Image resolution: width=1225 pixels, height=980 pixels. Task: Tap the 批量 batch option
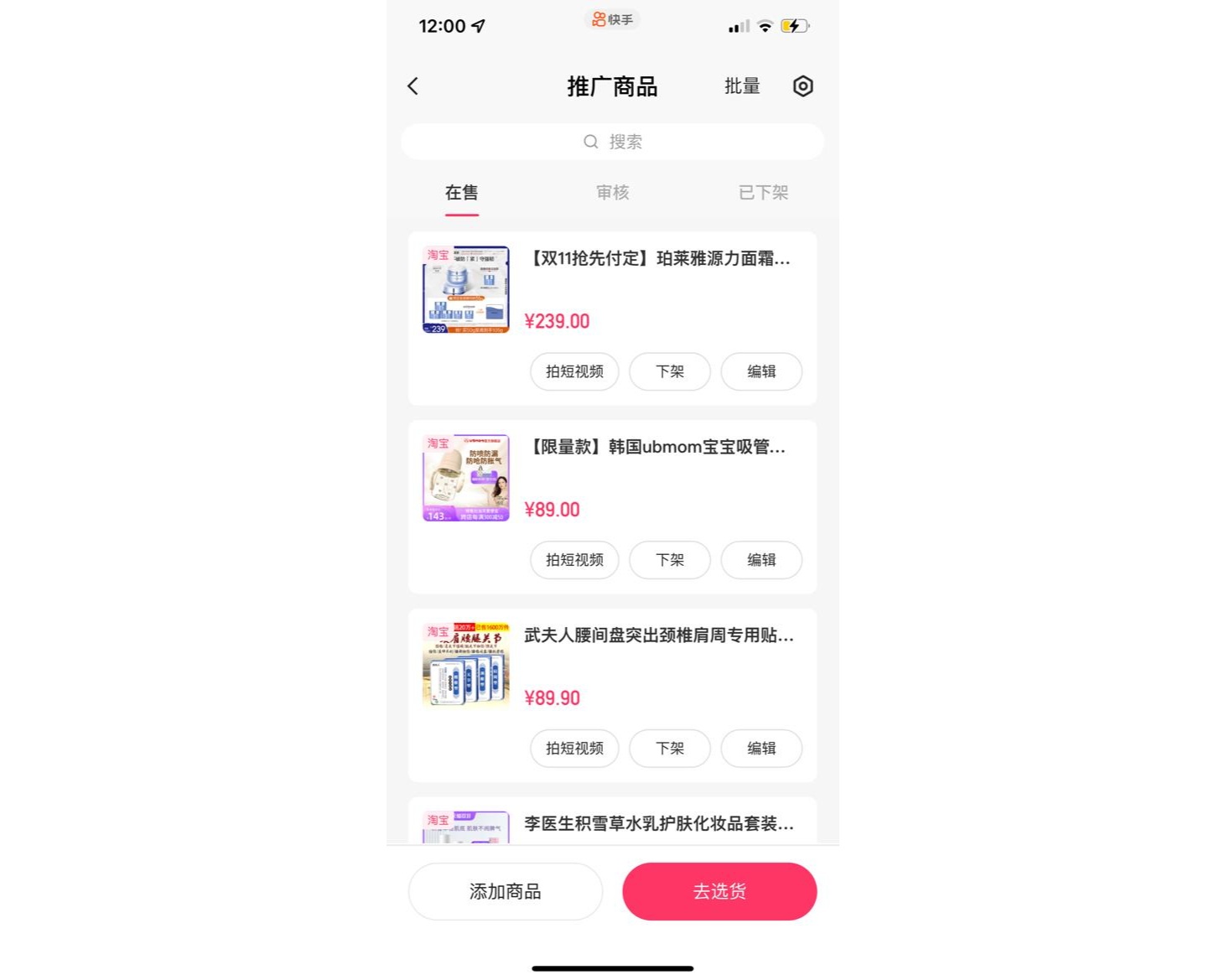coord(742,86)
